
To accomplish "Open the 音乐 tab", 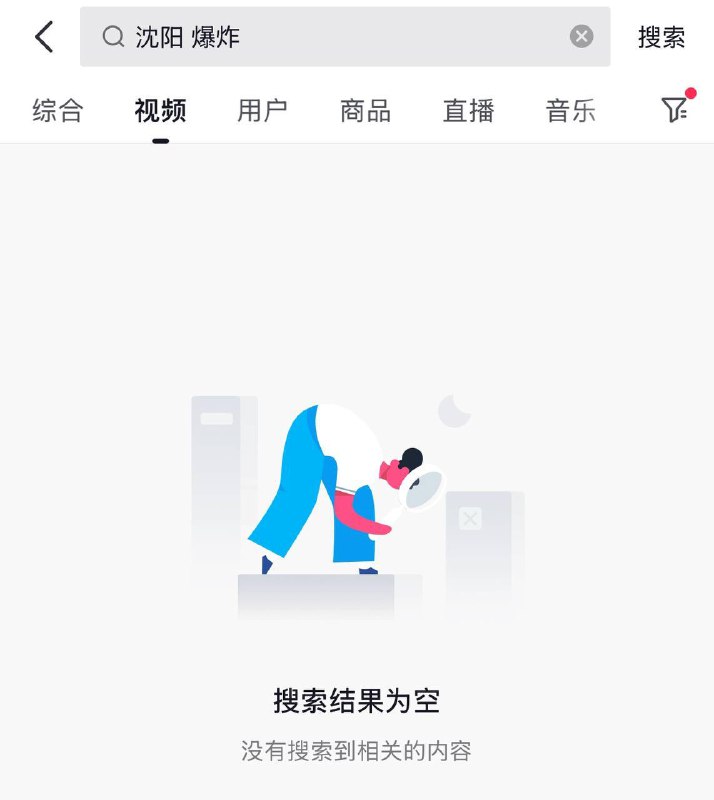I will (x=571, y=111).
